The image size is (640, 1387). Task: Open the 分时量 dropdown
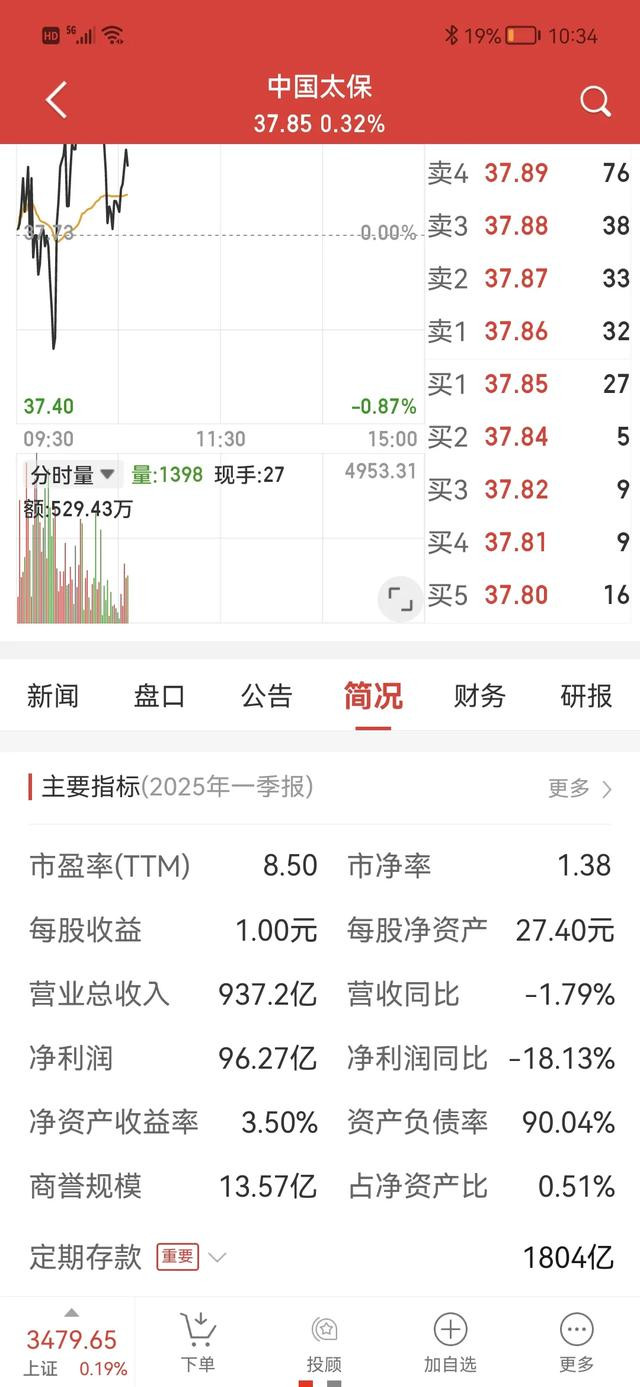click(x=73, y=475)
